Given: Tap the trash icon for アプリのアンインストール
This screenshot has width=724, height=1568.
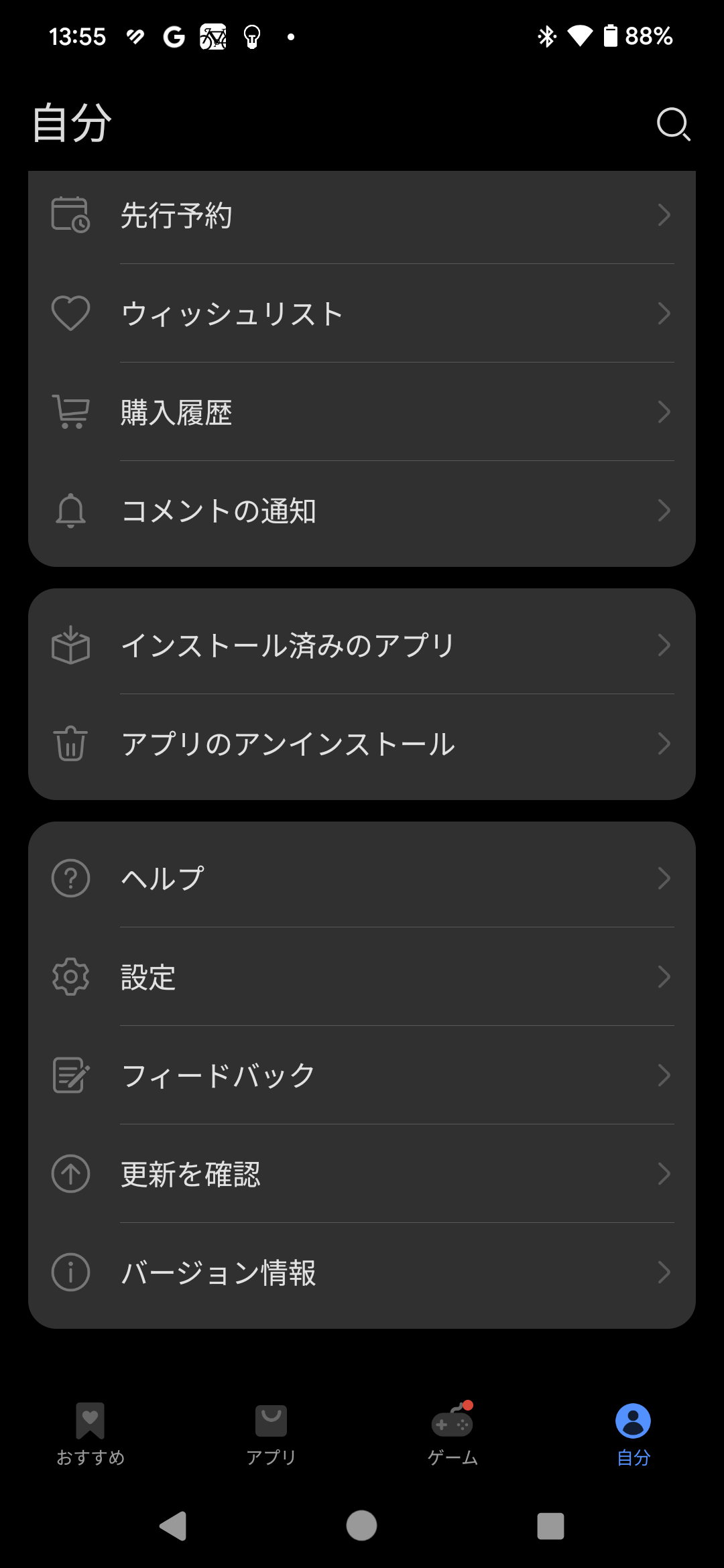Looking at the screenshot, I should pyautogui.click(x=70, y=742).
